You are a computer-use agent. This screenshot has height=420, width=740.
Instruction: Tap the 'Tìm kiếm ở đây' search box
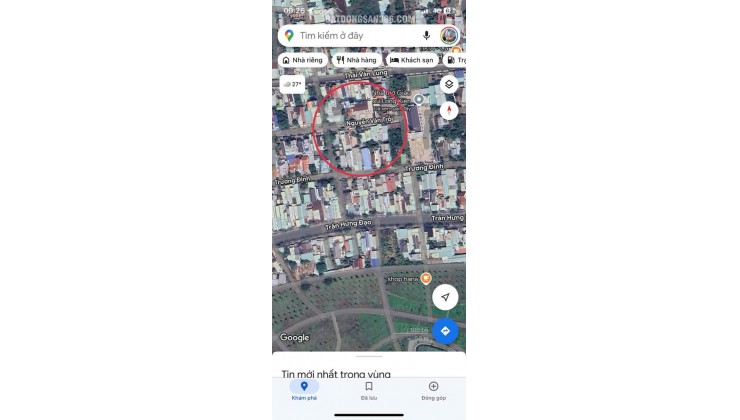pos(350,35)
